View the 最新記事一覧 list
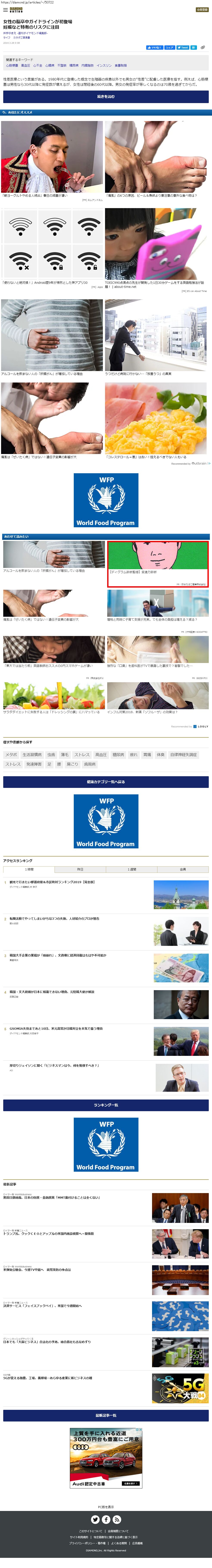 click(x=106, y=1415)
